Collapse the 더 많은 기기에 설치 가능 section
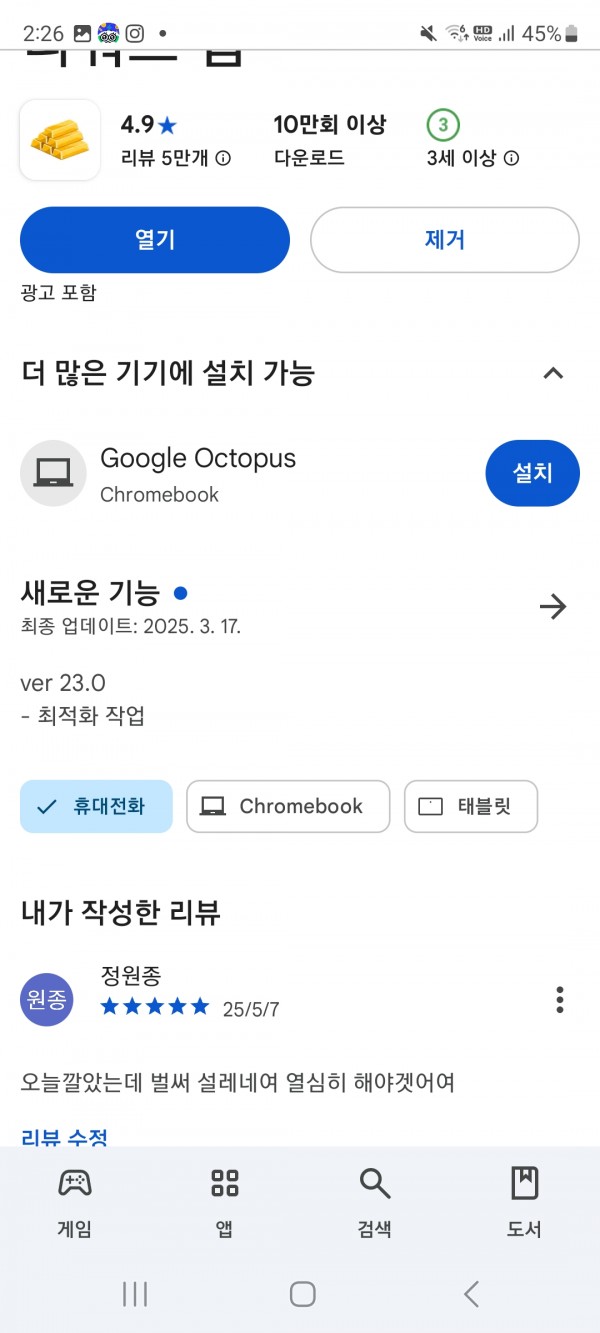This screenshot has width=600, height=1333. pos(553,373)
